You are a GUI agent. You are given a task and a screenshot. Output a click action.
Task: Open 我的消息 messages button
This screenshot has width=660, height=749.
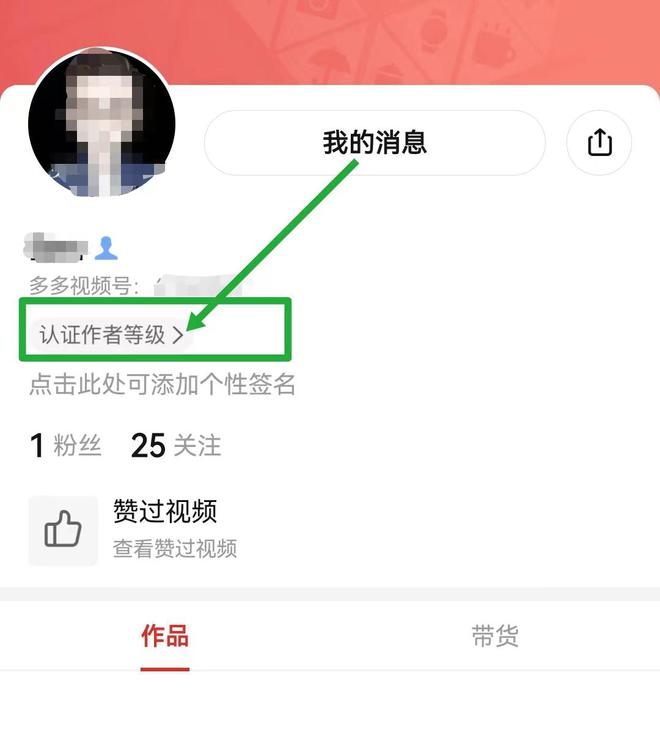pos(374,143)
